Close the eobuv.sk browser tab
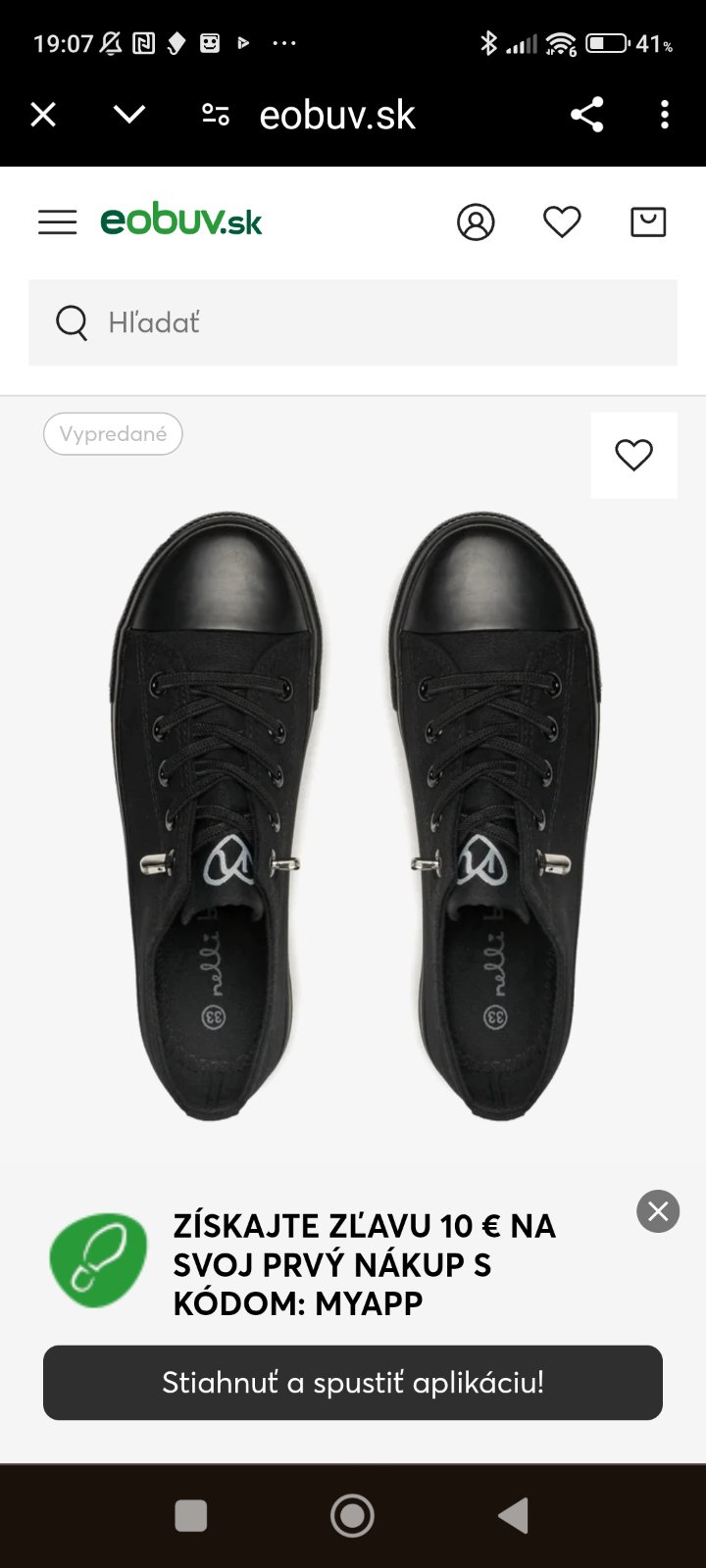706x1568 pixels. [43, 116]
